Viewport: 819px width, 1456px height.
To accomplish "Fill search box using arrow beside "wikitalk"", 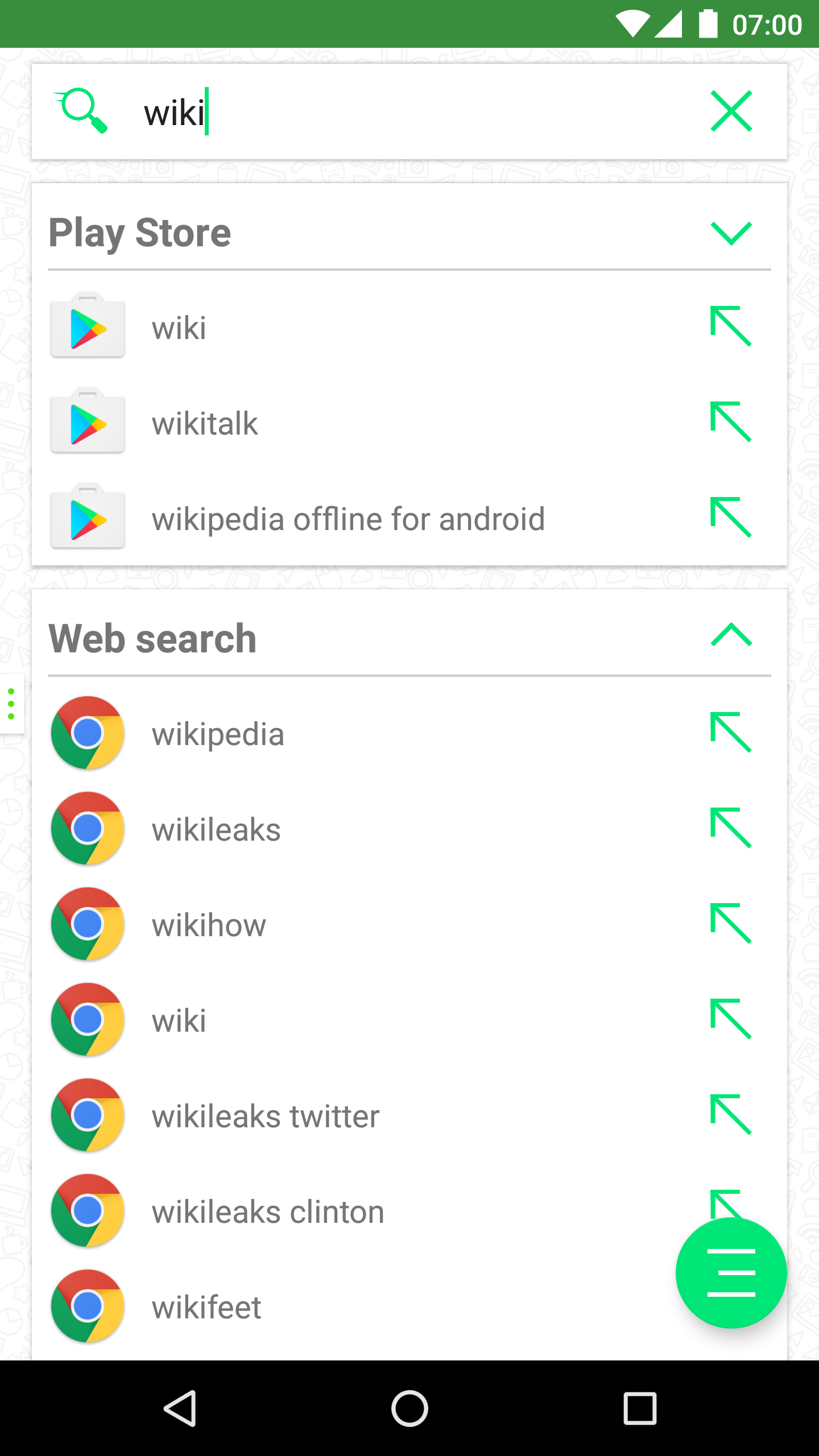I will point(731,422).
